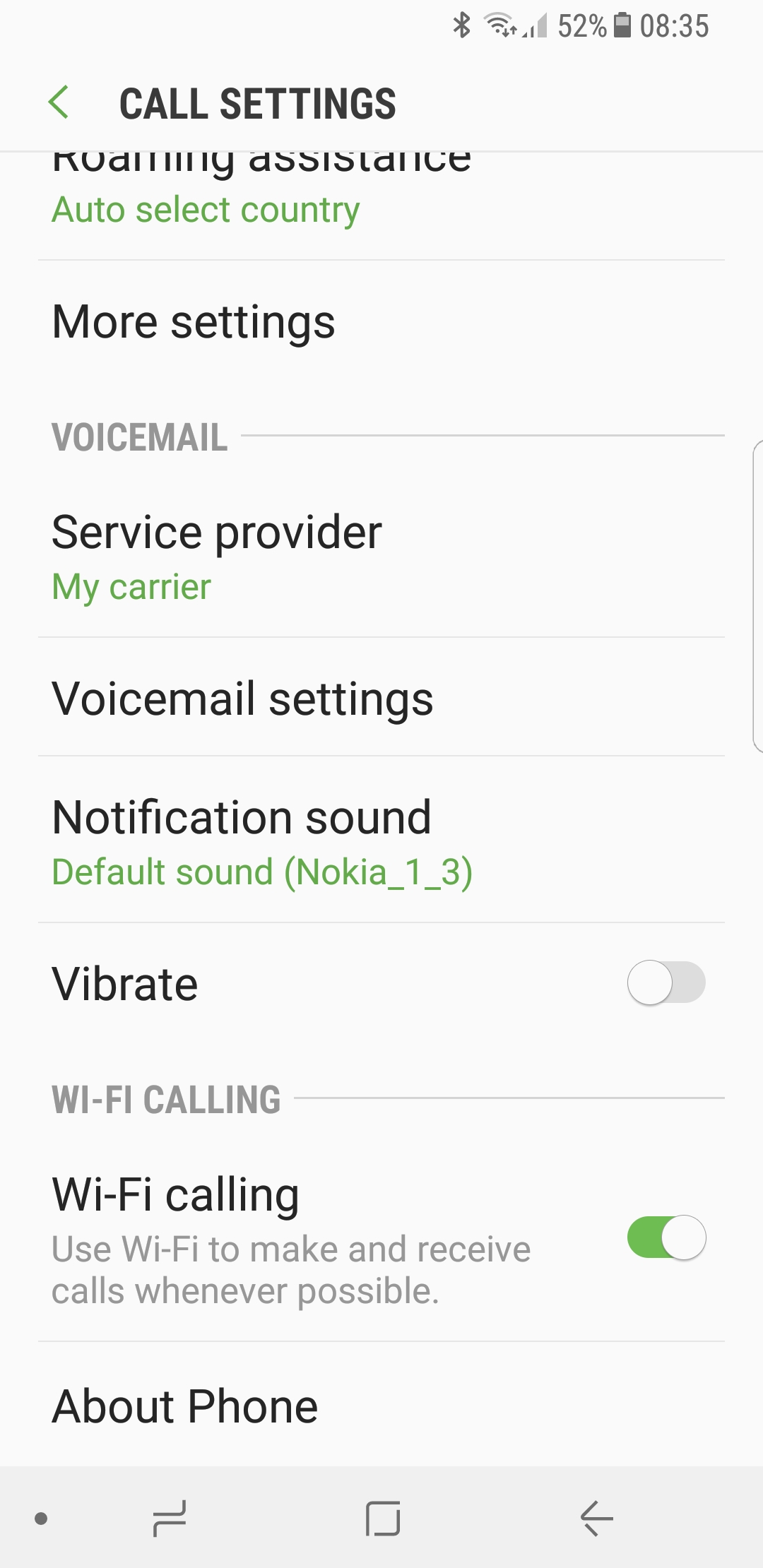Image resolution: width=763 pixels, height=1568 pixels.
Task: Navigate back using the Call Settings arrow
Action: [x=61, y=103]
